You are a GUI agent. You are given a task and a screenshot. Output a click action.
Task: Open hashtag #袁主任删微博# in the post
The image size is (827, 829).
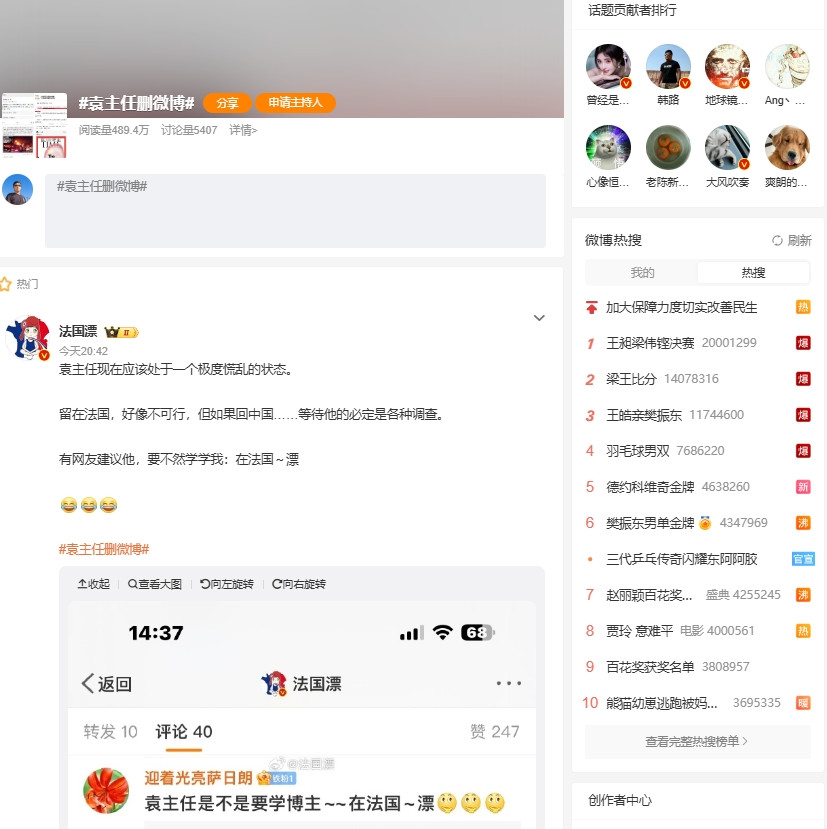tap(104, 549)
